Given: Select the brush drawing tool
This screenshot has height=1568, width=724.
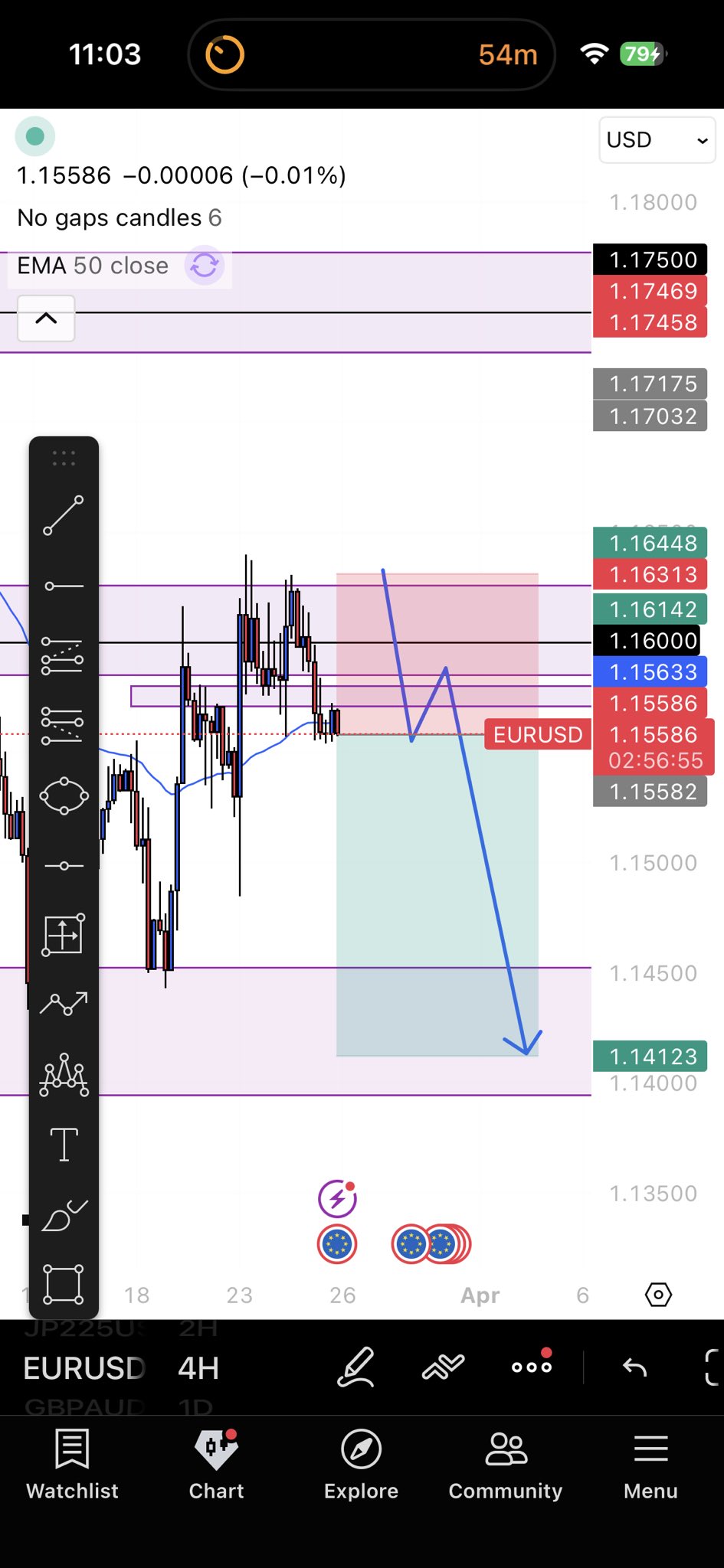Looking at the screenshot, I should point(64,1215).
